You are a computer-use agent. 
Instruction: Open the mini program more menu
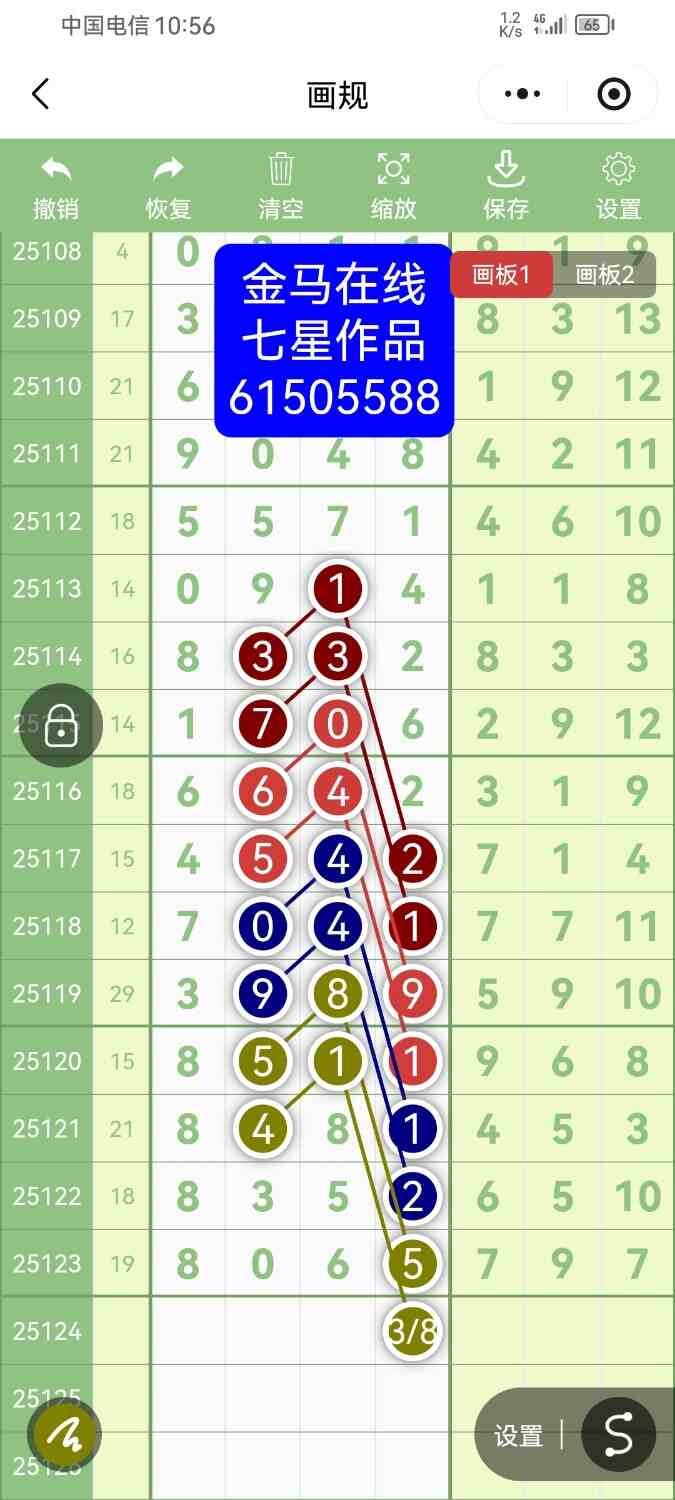click(x=522, y=95)
